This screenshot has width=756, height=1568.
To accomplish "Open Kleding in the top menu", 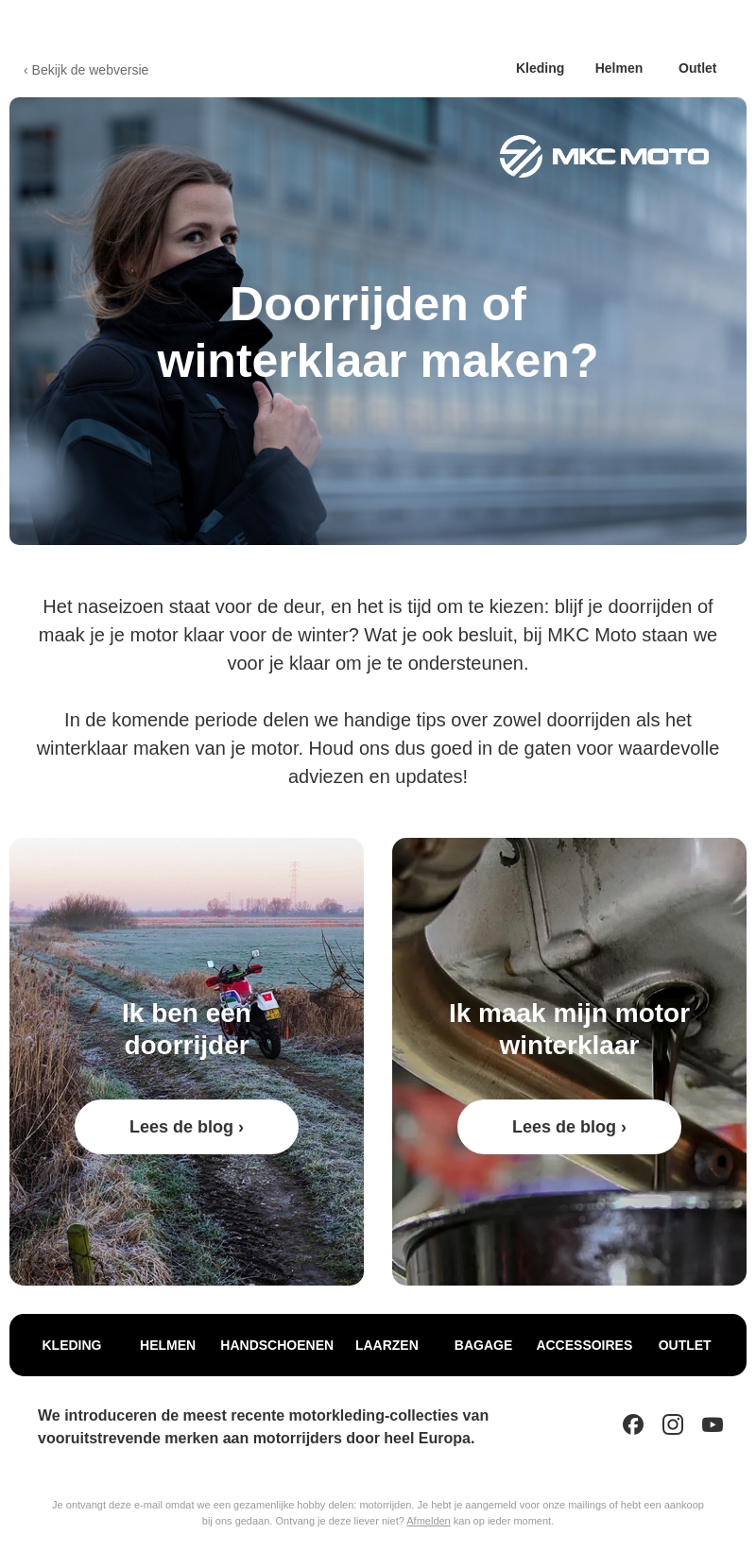I will [x=540, y=68].
